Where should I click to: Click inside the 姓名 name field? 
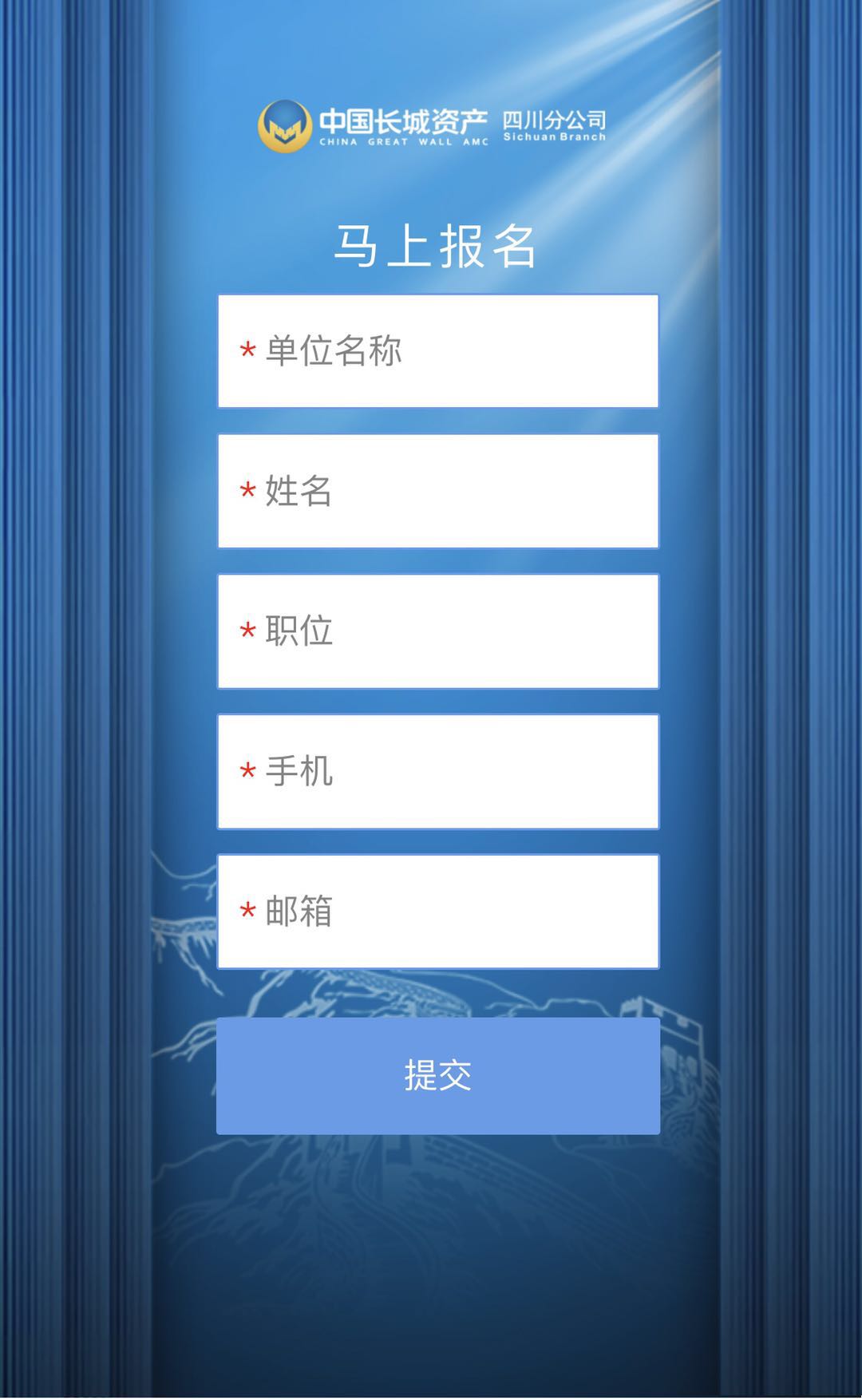437,491
